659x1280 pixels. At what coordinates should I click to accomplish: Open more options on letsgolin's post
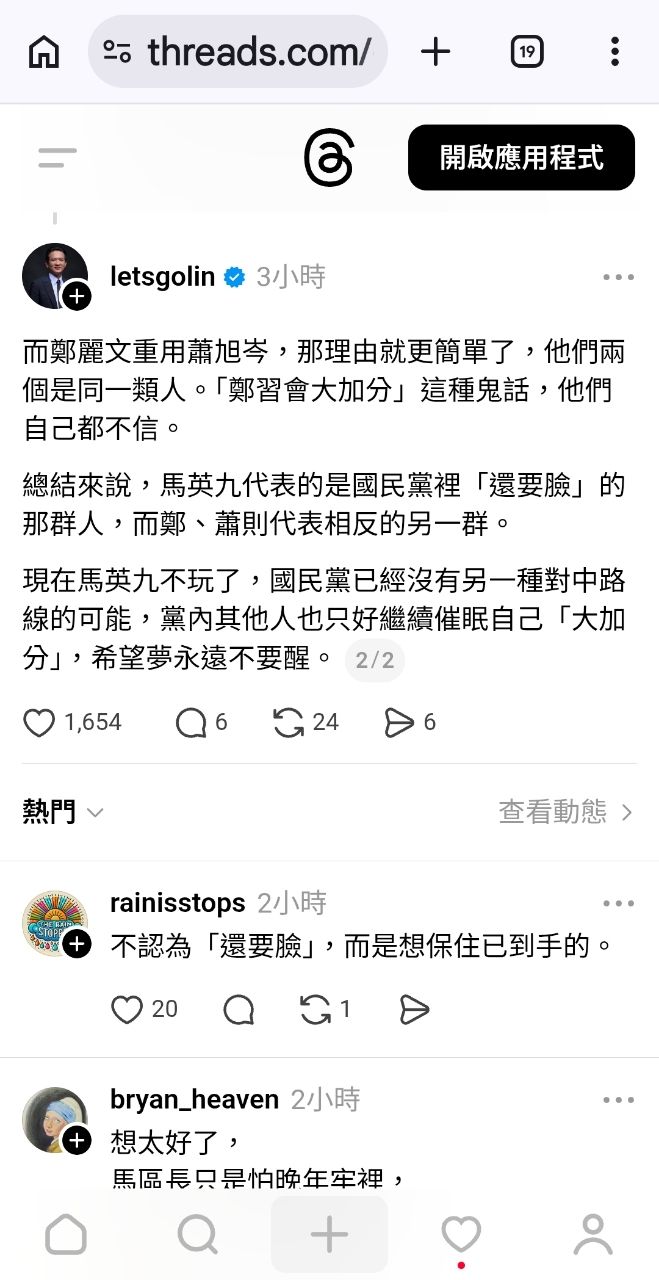tap(618, 277)
